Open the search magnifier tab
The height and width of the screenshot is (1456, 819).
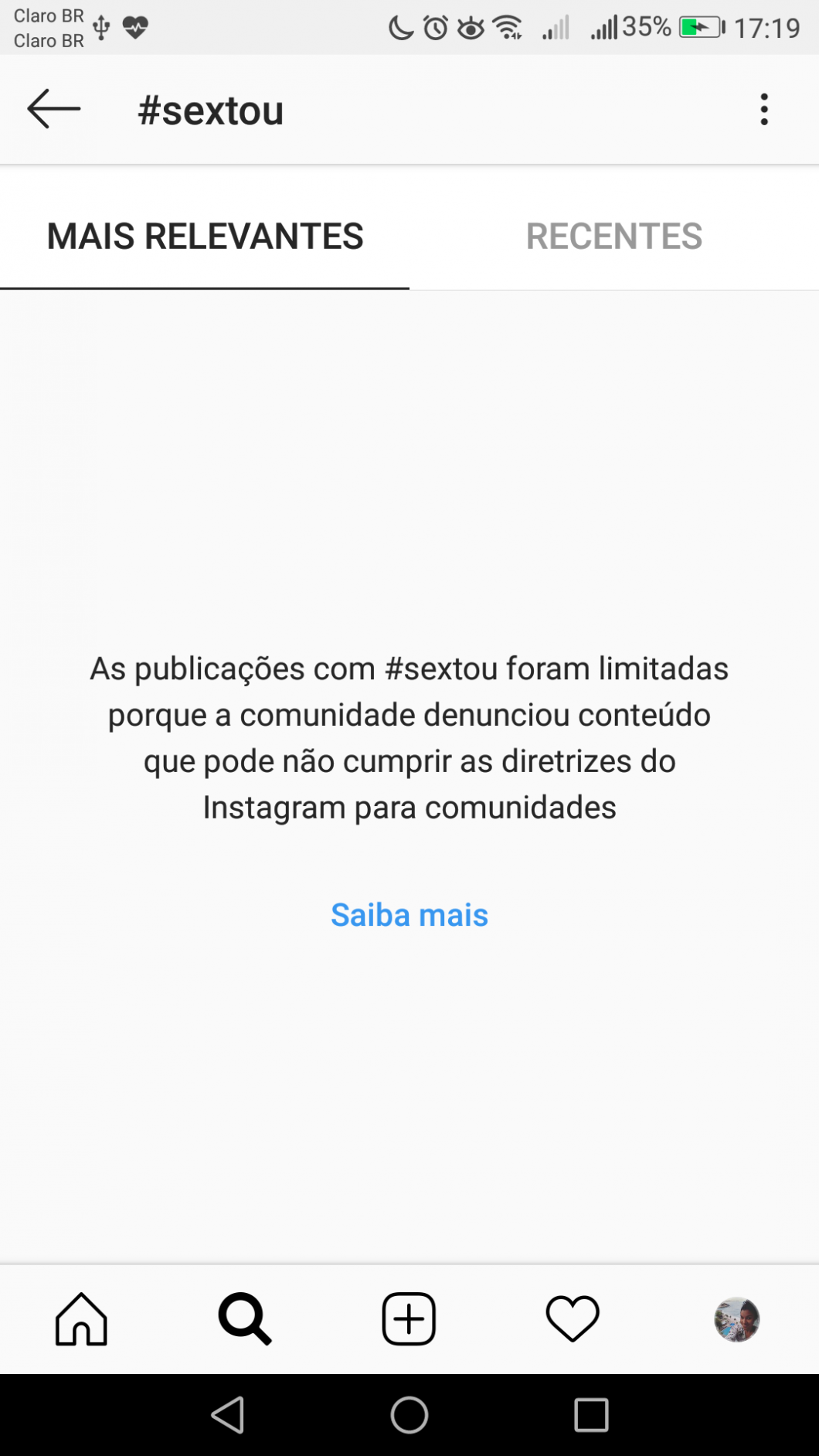[x=245, y=1319]
